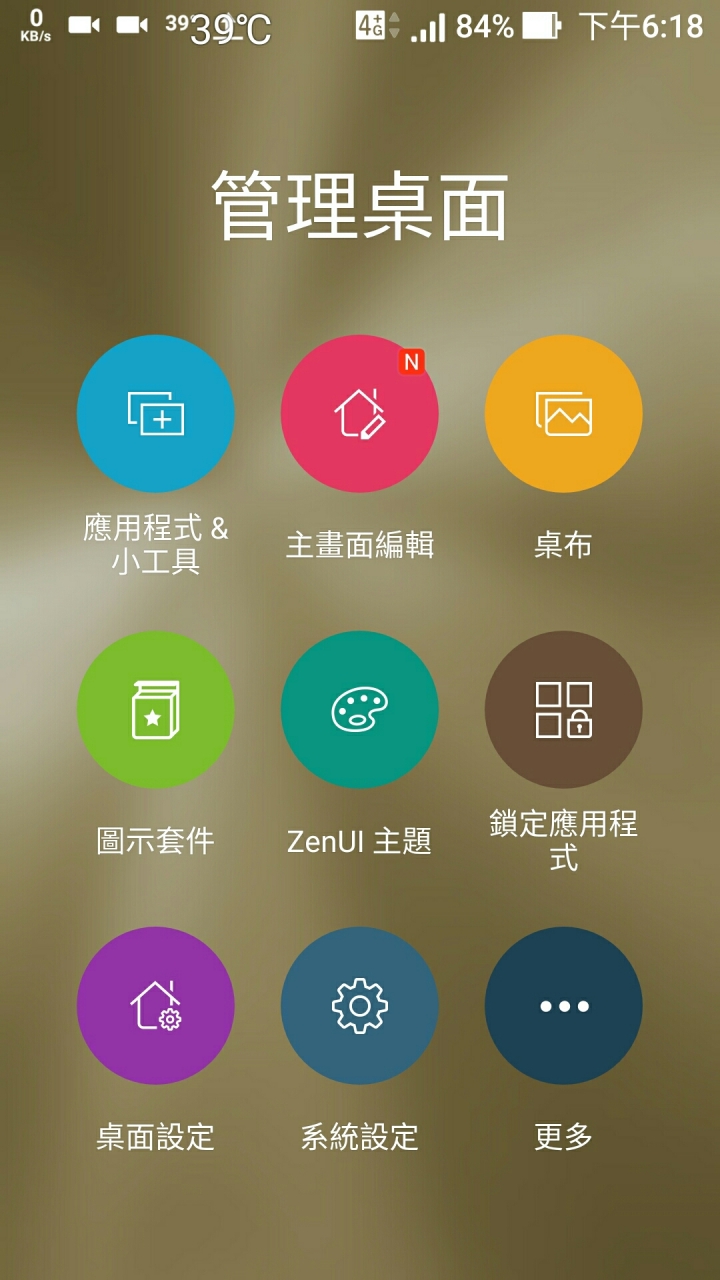
Task: Open 桌面設定 launcher preferences
Action: coord(156,1006)
